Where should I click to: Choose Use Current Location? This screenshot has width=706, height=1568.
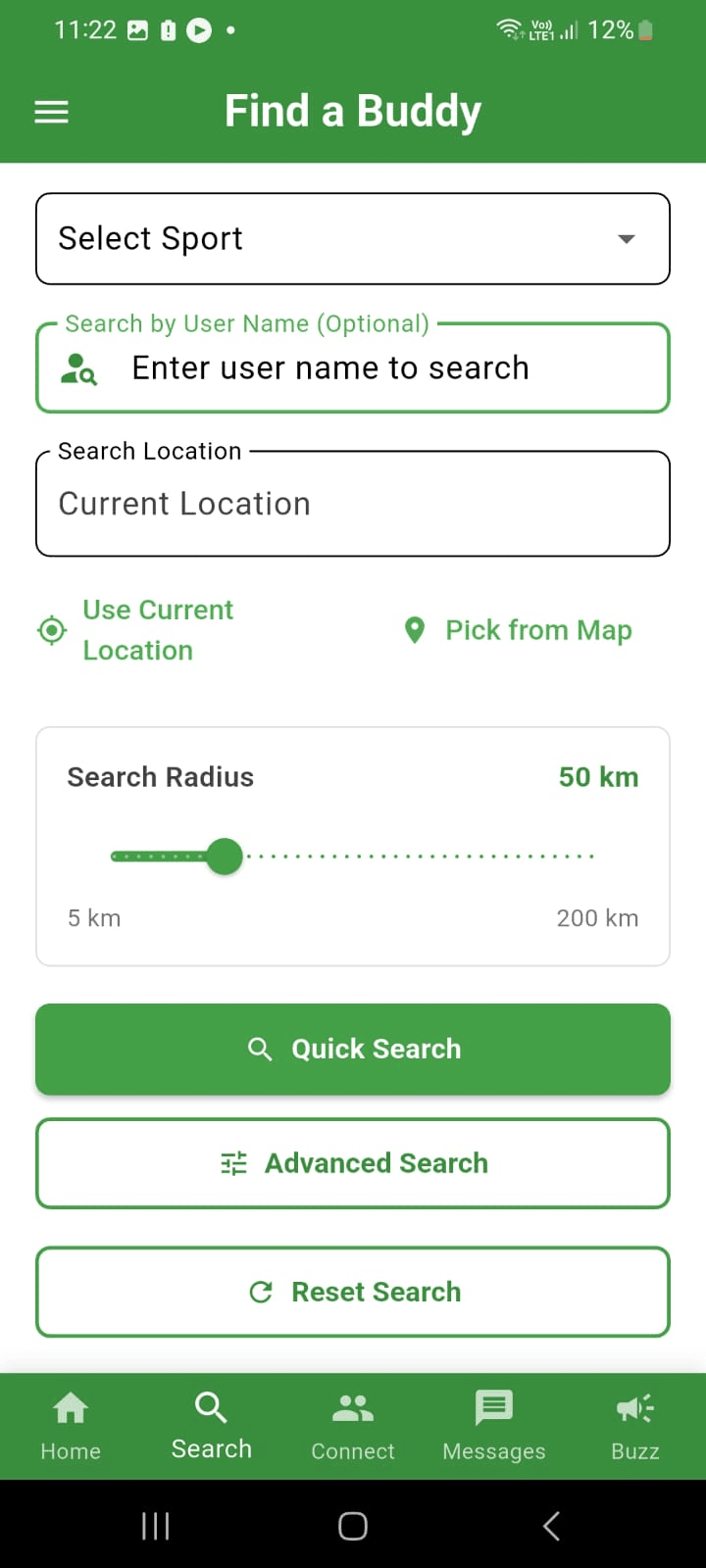tap(137, 630)
